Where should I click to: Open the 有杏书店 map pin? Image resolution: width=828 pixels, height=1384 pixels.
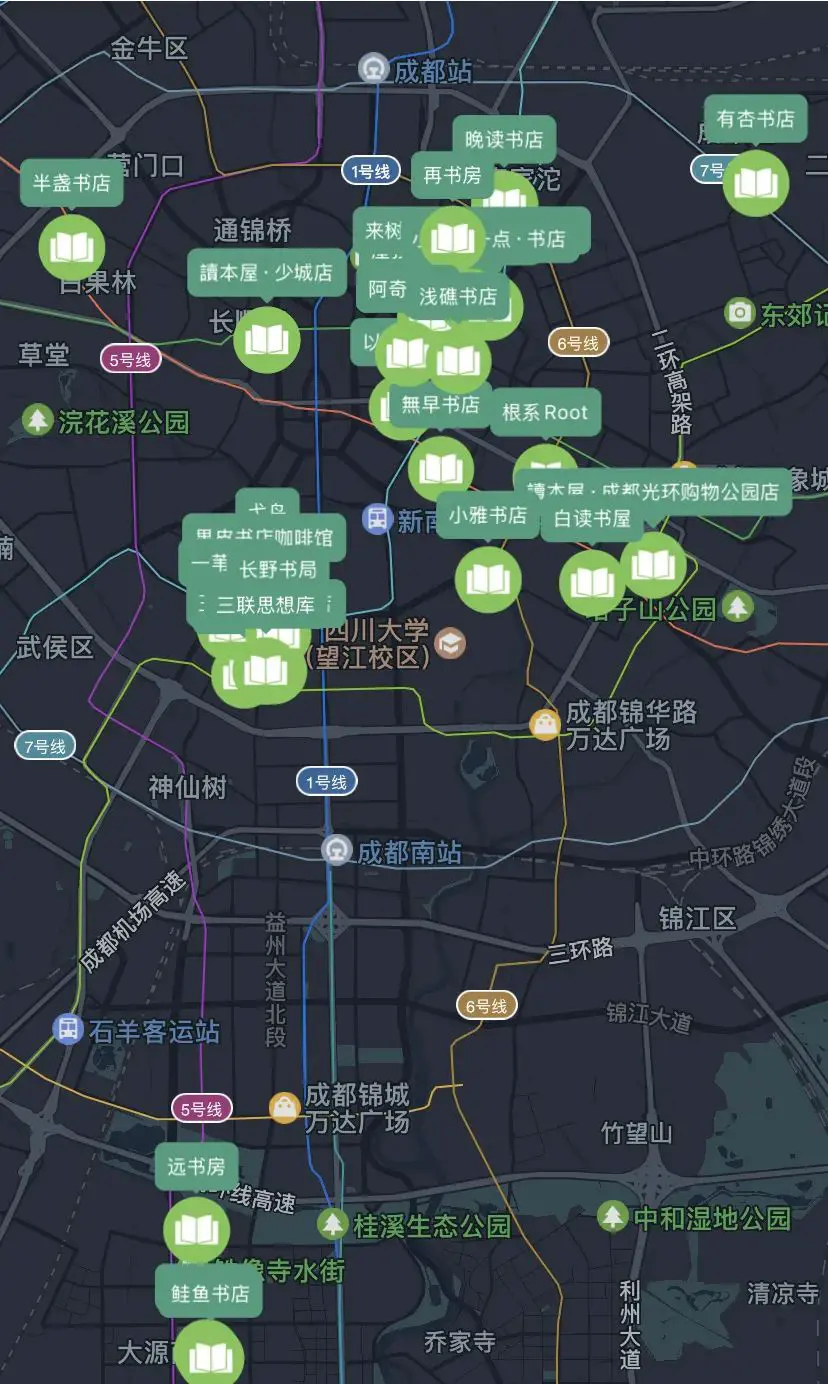[756, 183]
